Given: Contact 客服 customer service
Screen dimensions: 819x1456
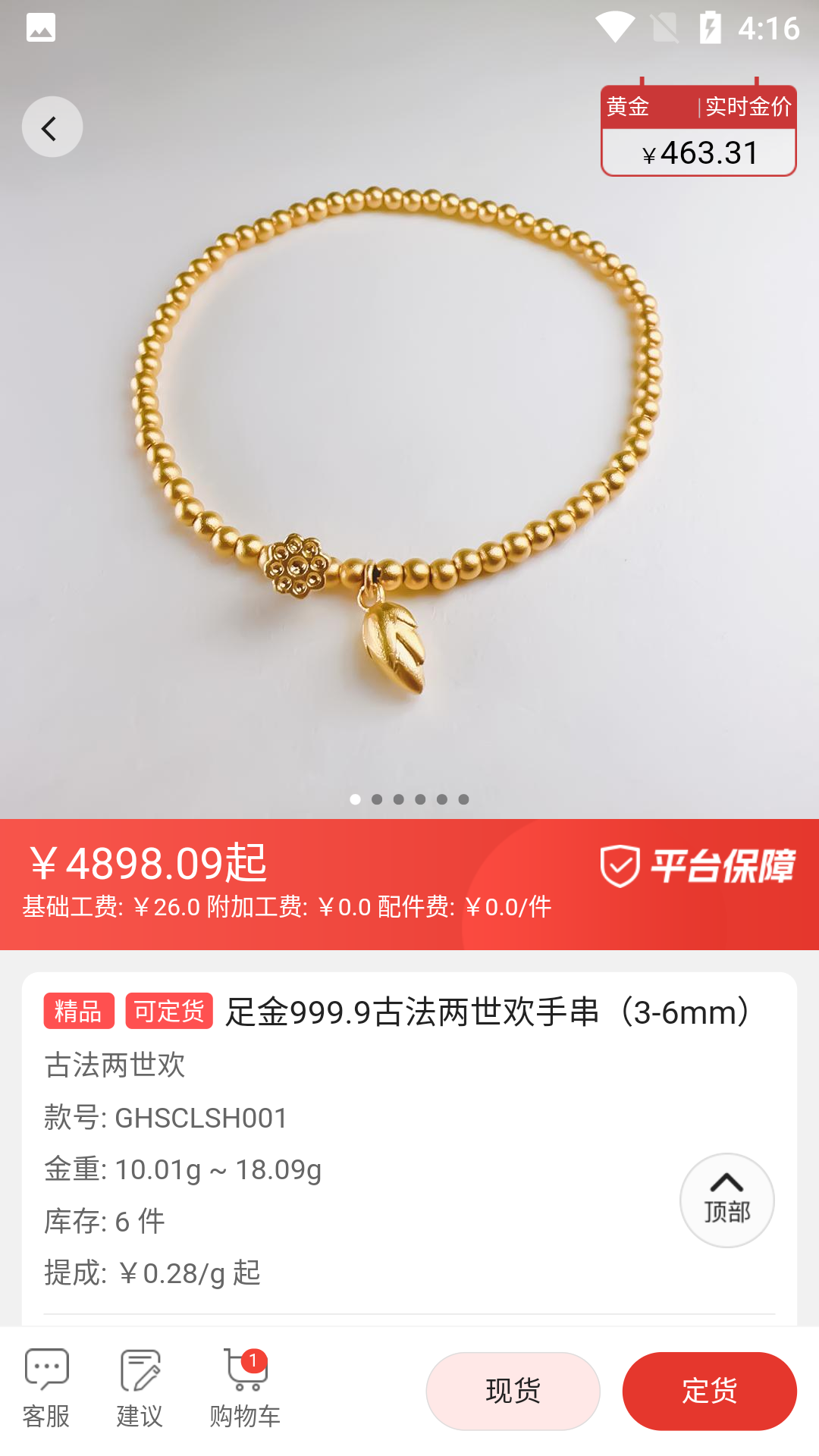Looking at the screenshot, I should click(46, 1389).
